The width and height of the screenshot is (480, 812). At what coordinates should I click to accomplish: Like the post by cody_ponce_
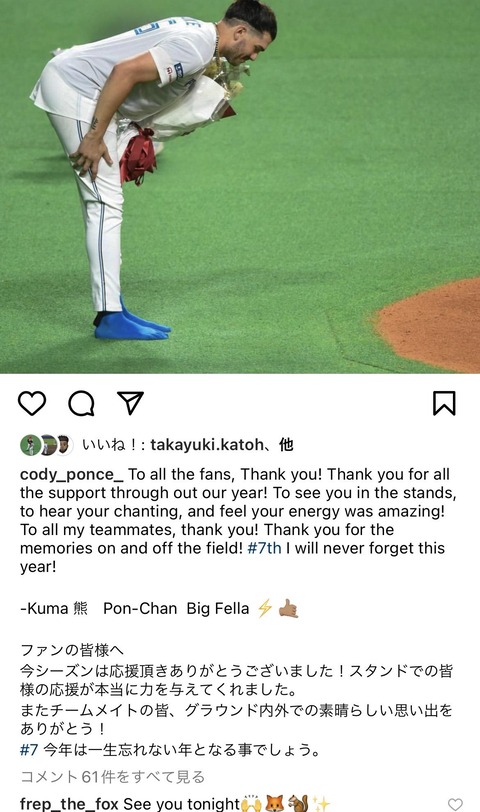pos(32,403)
